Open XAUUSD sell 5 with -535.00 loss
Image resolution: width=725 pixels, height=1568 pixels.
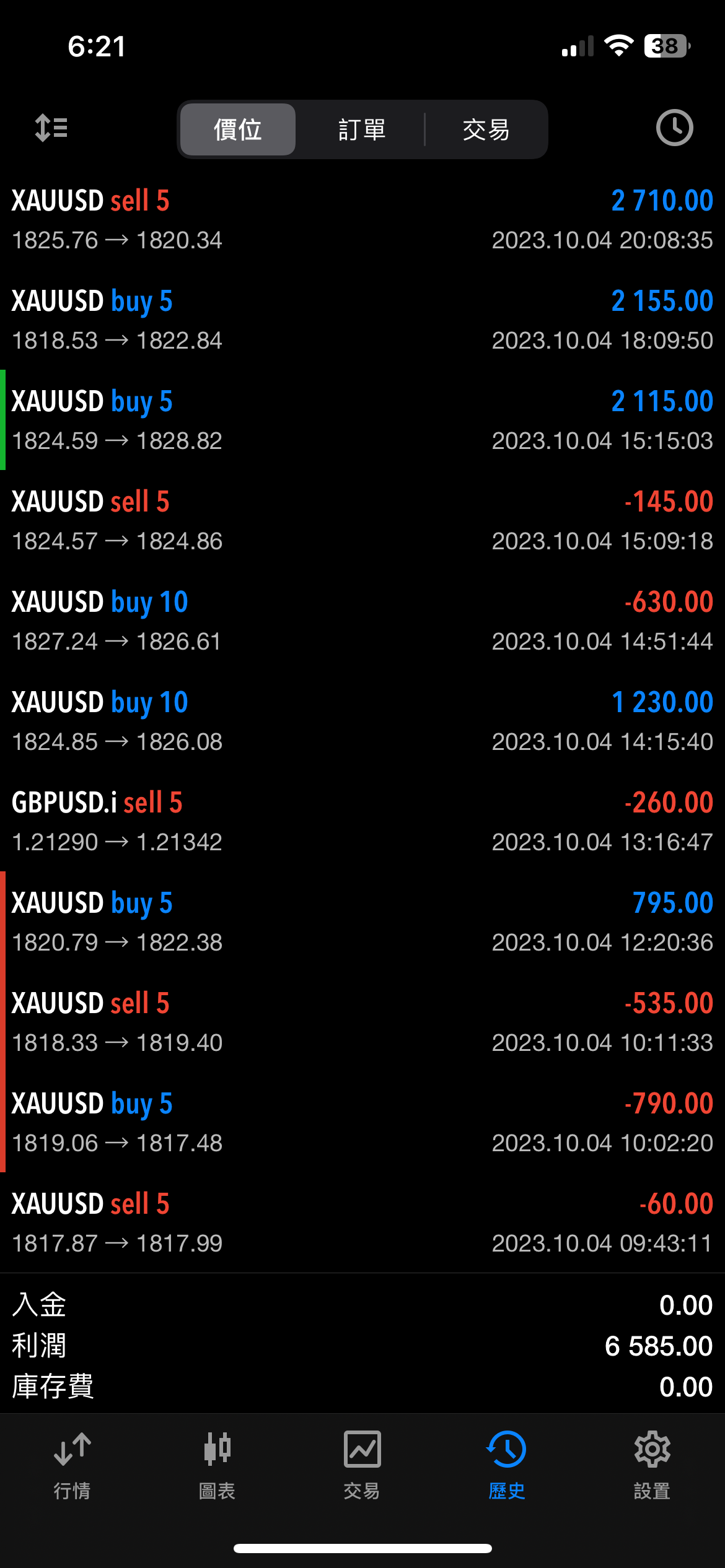[x=362, y=1022]
